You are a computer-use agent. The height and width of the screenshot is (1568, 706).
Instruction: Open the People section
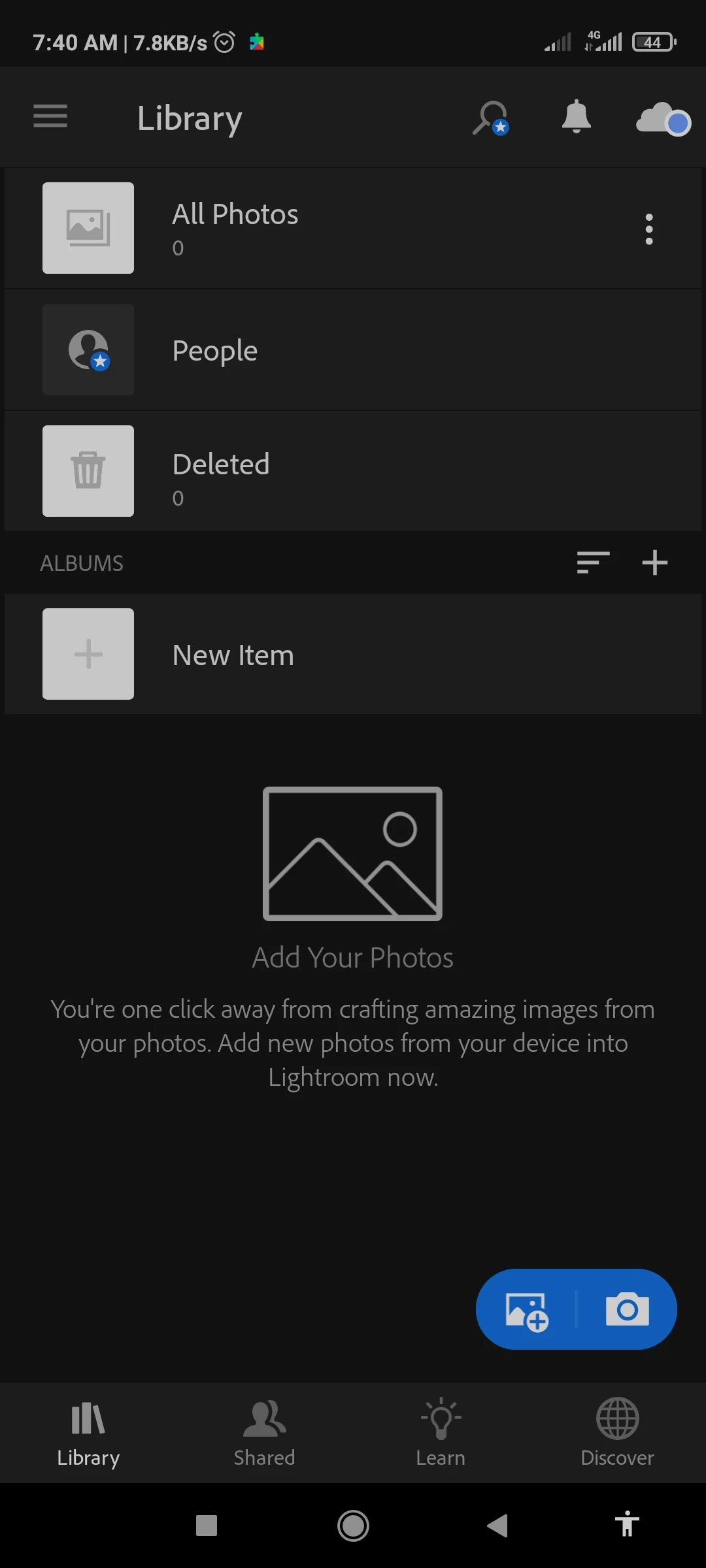[x=216, y=350]
